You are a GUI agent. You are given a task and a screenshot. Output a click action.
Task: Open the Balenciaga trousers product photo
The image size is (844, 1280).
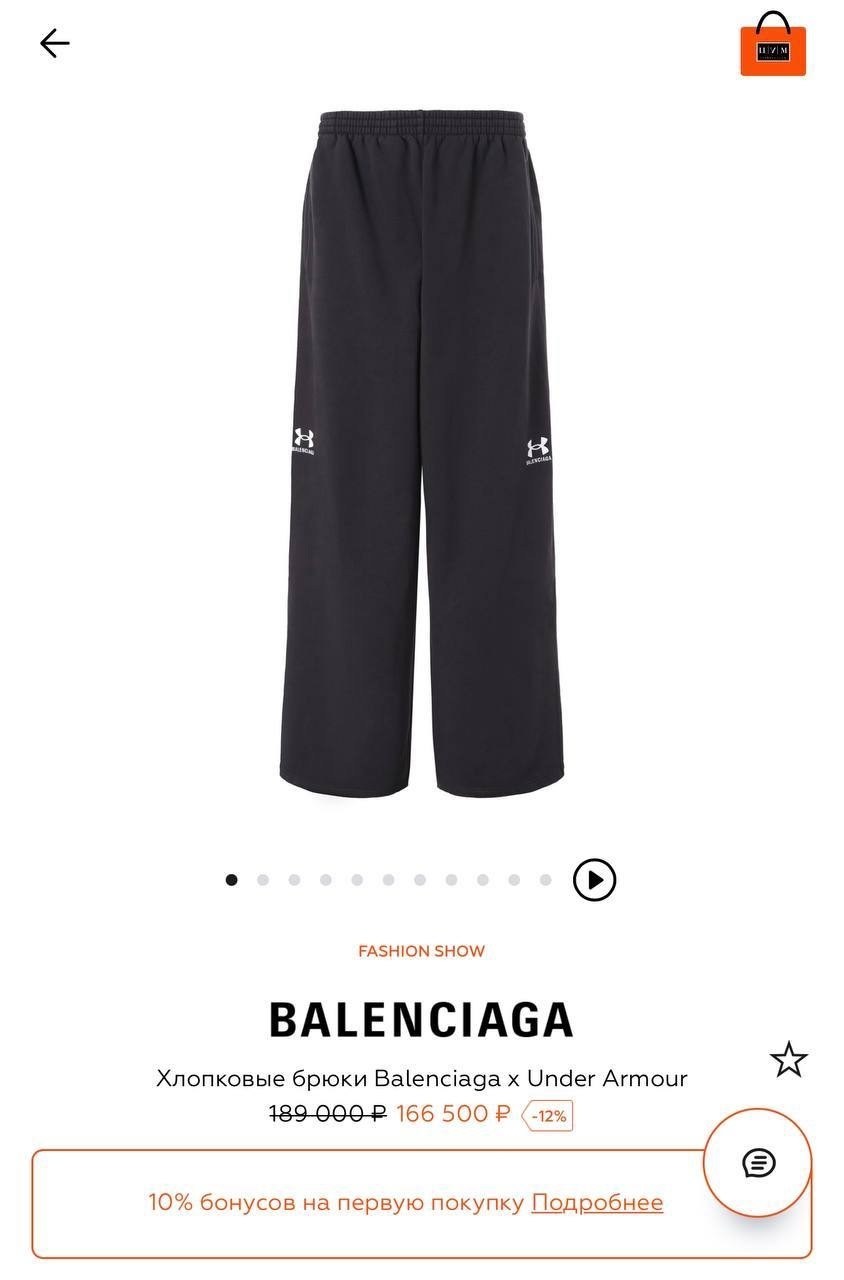pyautogui.click(x=422, y=455)
